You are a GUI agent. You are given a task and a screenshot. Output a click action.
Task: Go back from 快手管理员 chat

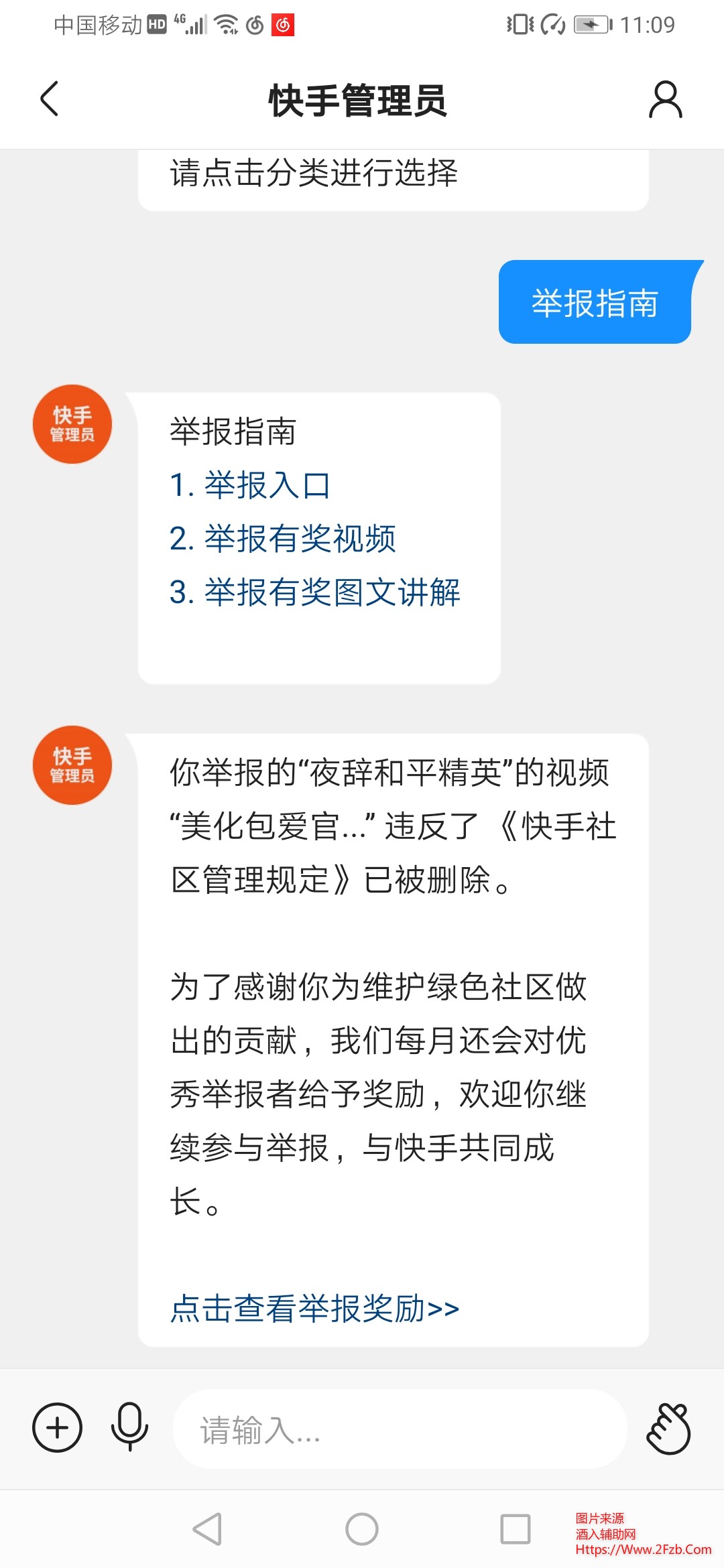pos(50,99)
